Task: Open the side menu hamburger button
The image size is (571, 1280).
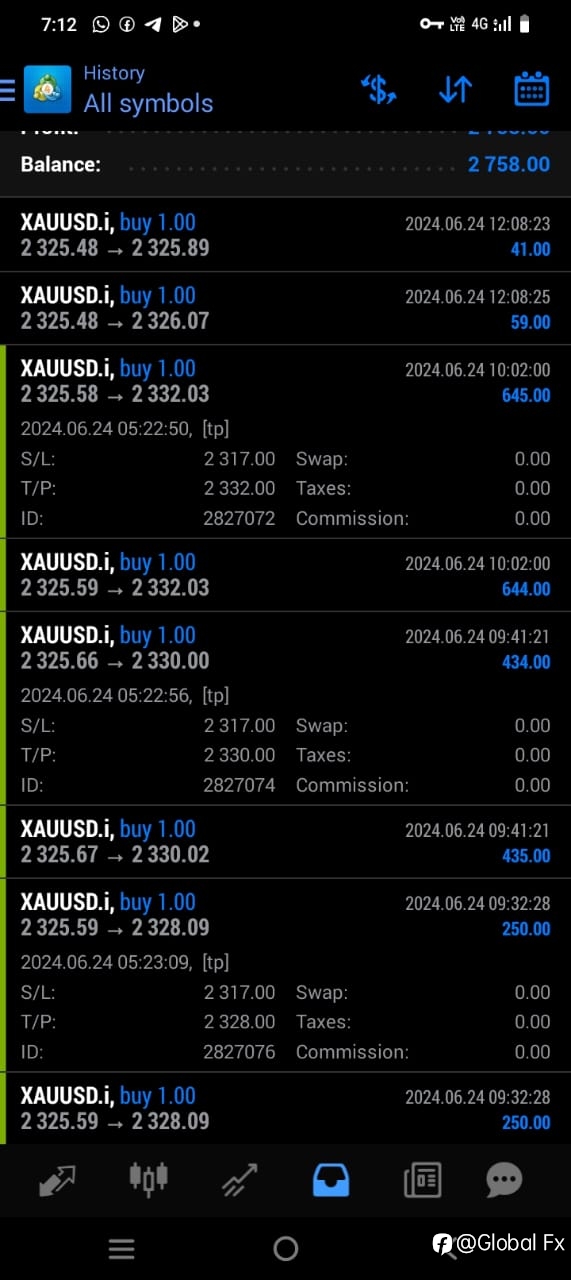Action: 7,90
